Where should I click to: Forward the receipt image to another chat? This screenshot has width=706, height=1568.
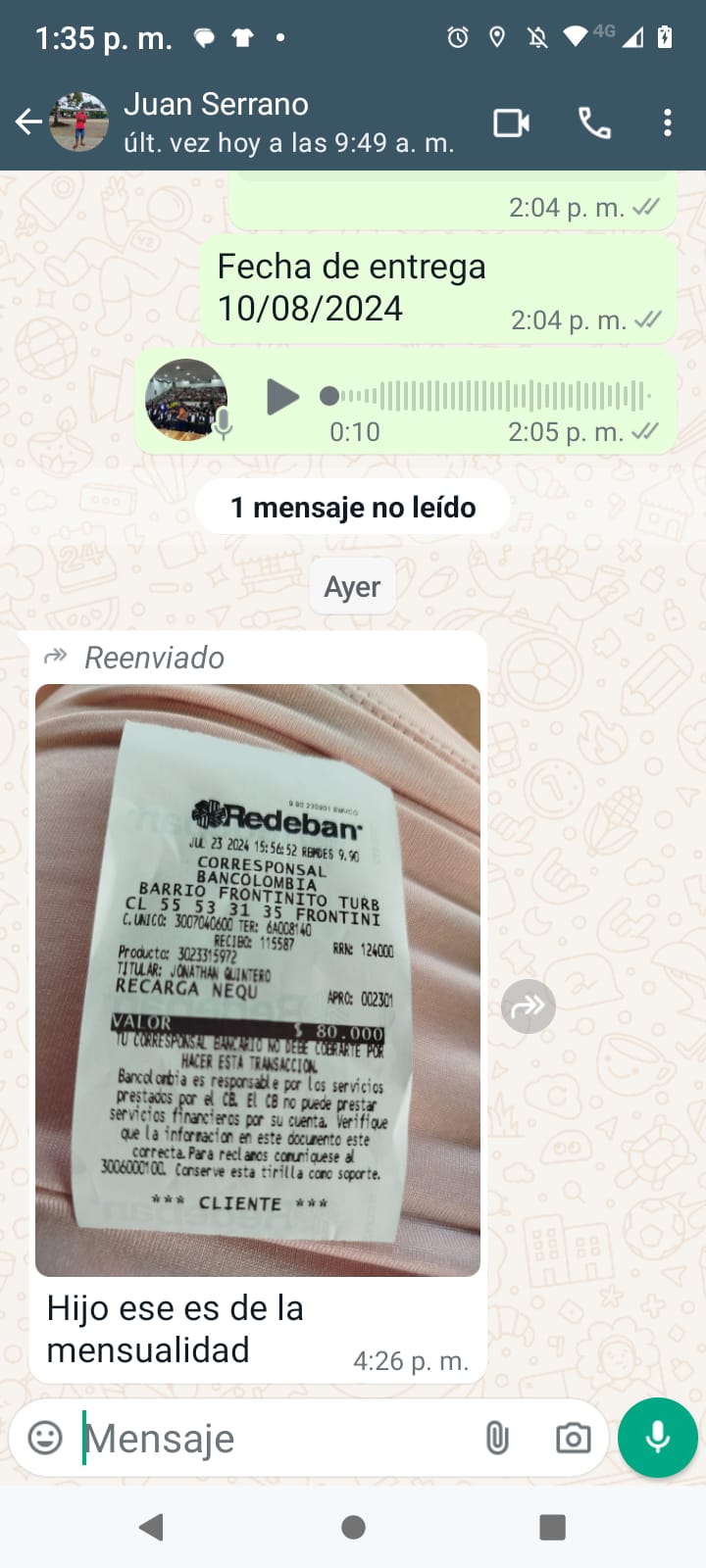pyautogui.click(x=529, y=1006)
